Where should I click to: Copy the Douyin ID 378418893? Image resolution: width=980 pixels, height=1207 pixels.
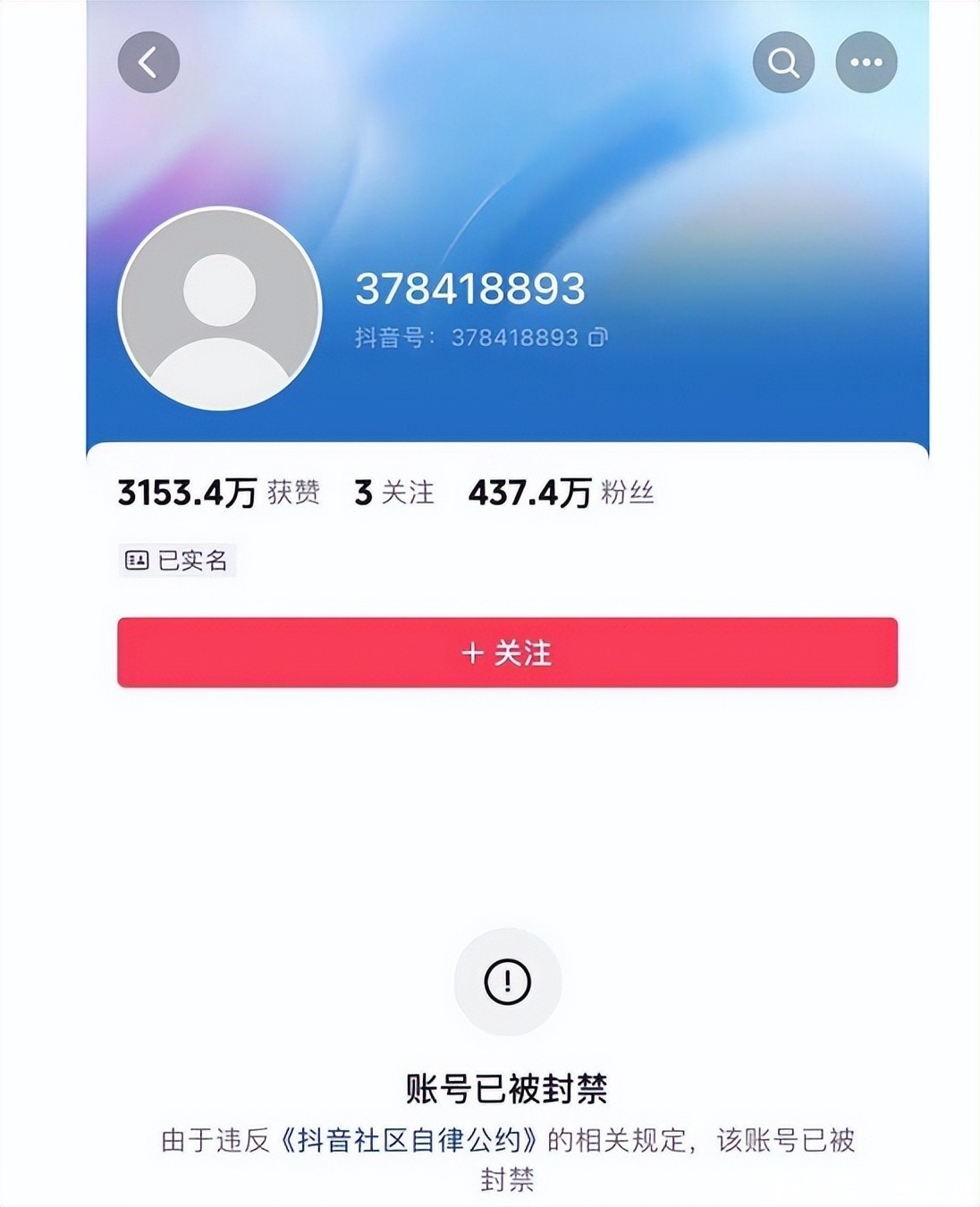point(598,337)
